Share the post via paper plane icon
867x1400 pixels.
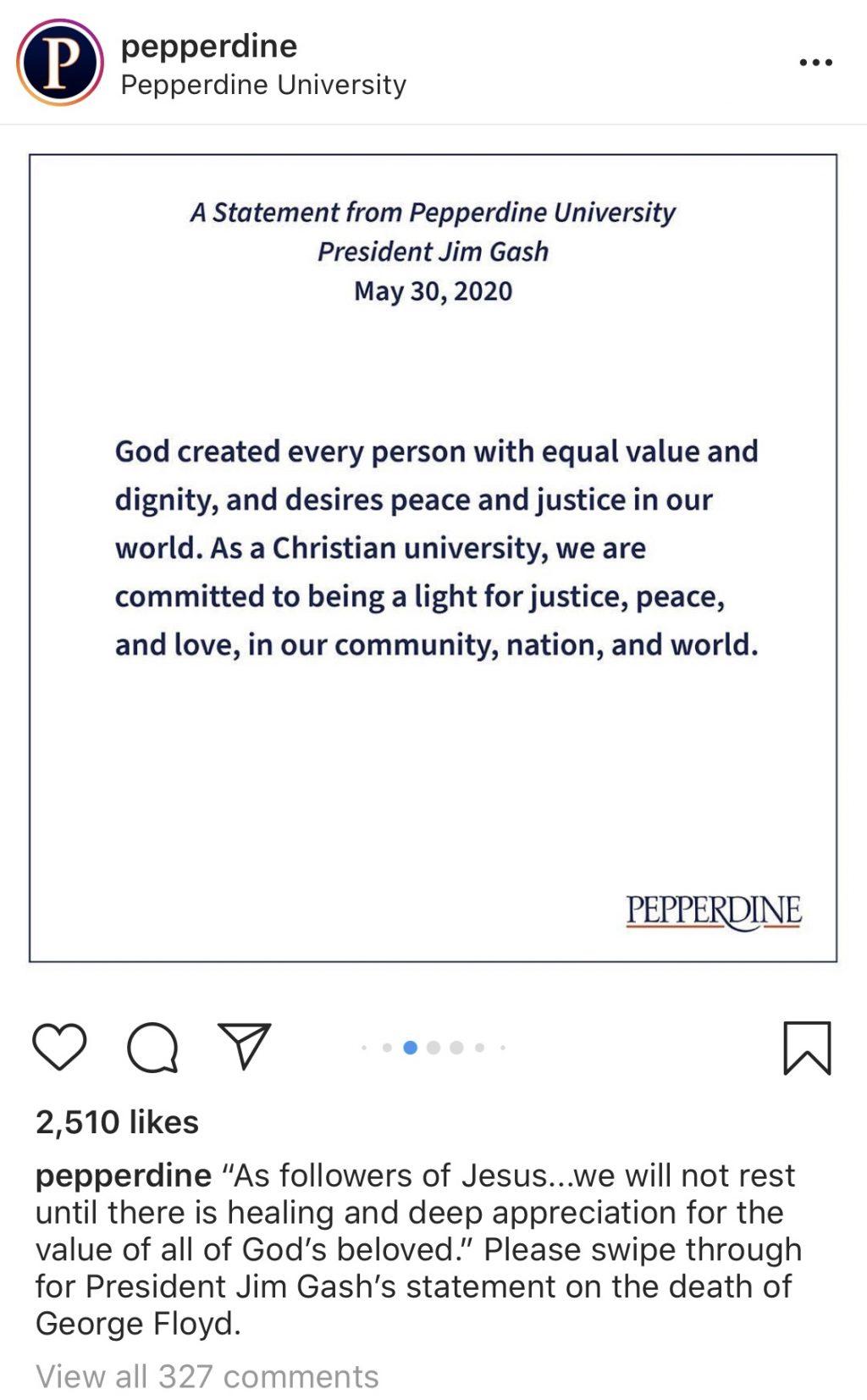[x=245, y=1045]
